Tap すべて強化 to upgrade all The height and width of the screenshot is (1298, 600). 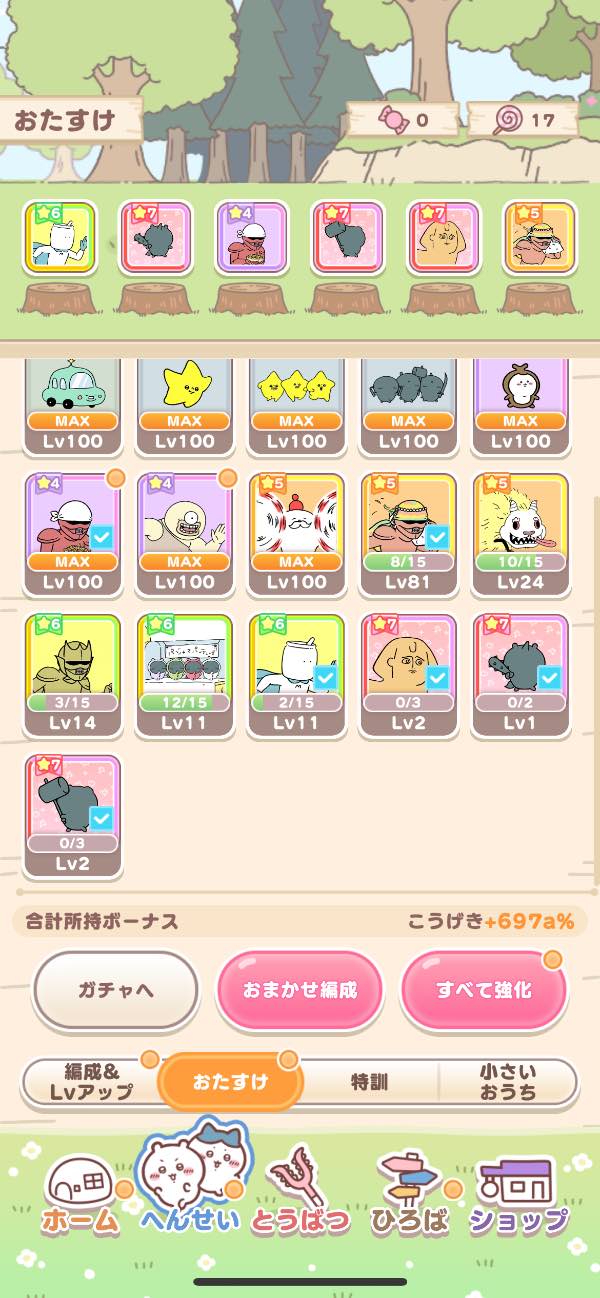pyautogui.click(x=483, y=990)
